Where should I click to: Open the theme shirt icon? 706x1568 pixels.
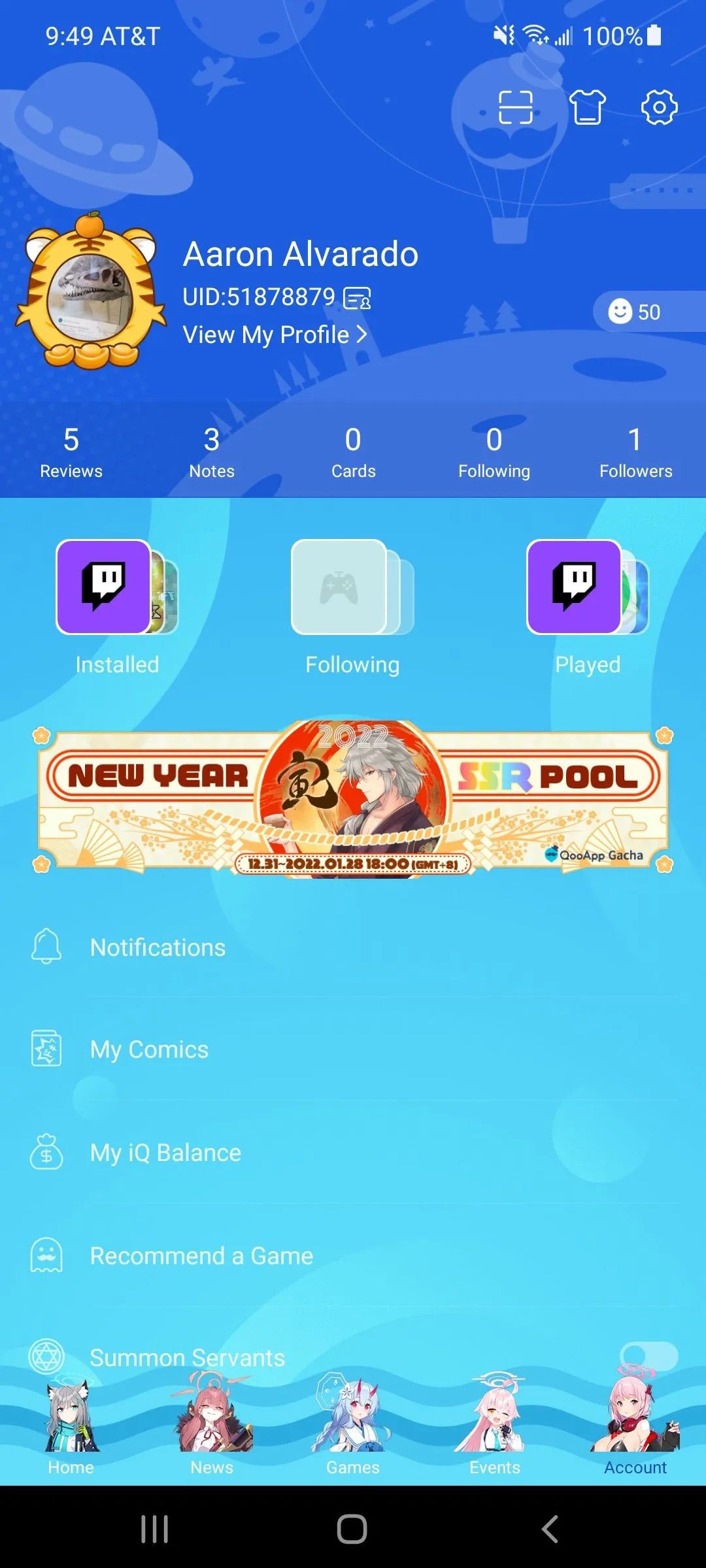pyautogui.click(x=587, y=107)
